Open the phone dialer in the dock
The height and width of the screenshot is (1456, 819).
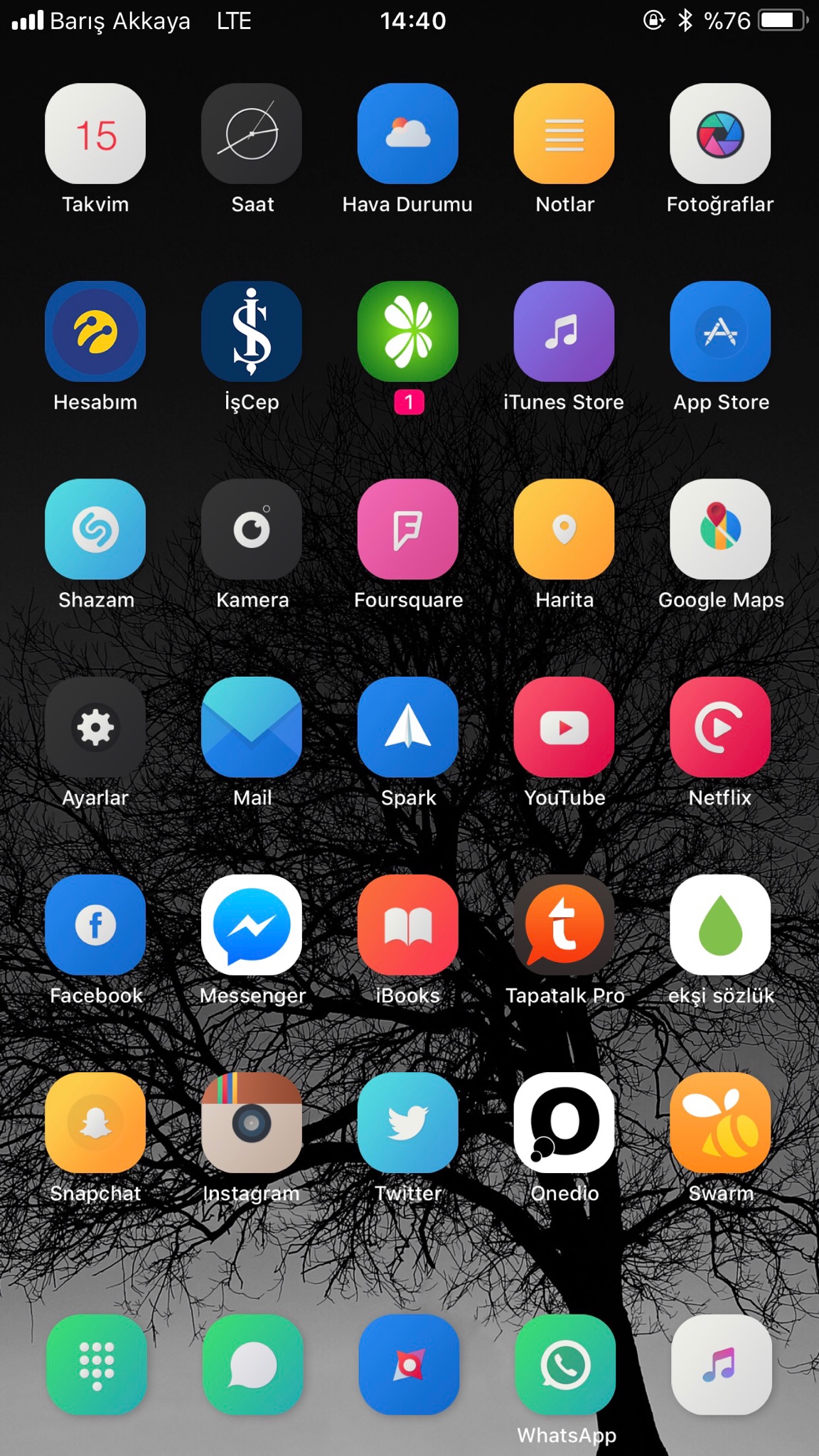[97, 1364]
